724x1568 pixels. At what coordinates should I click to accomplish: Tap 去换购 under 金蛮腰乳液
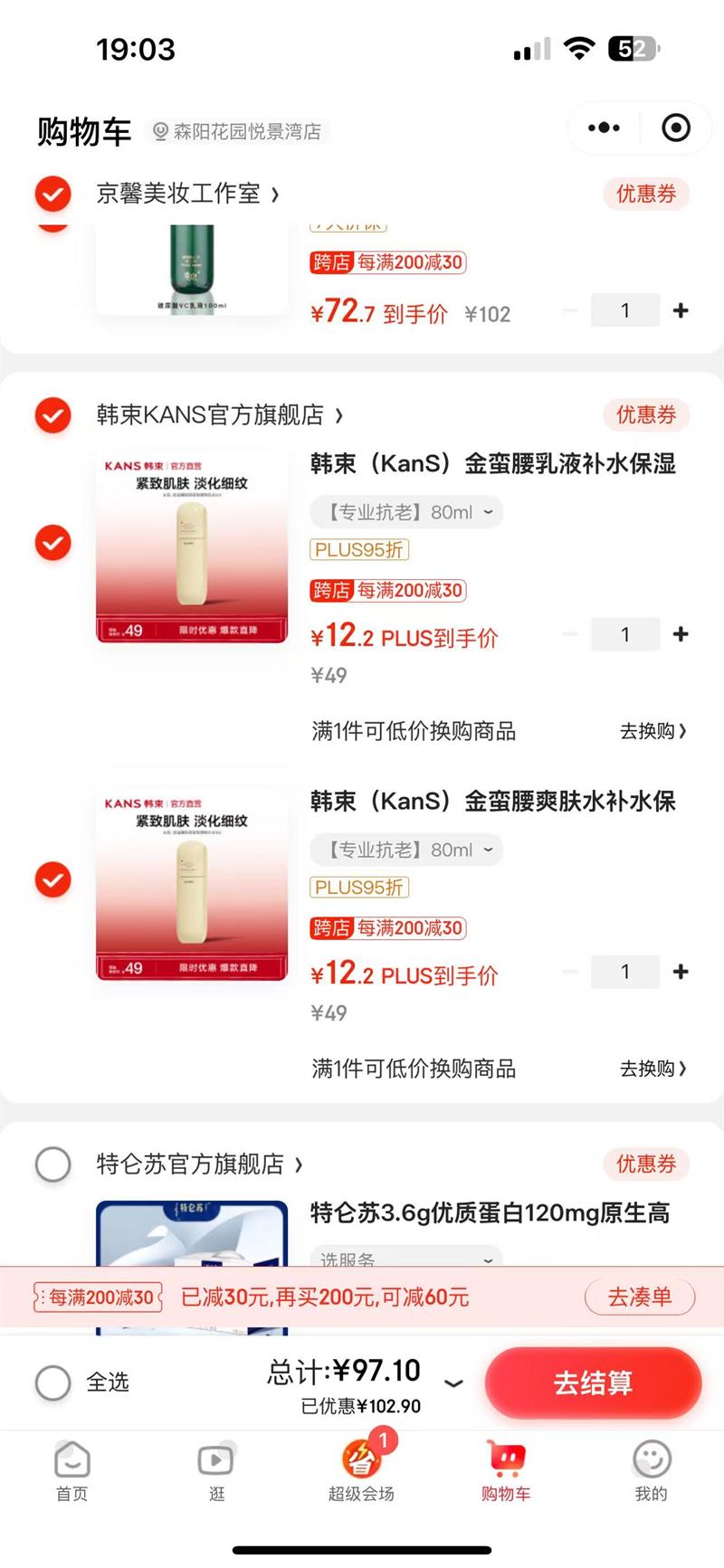click(x=653, y=731)
